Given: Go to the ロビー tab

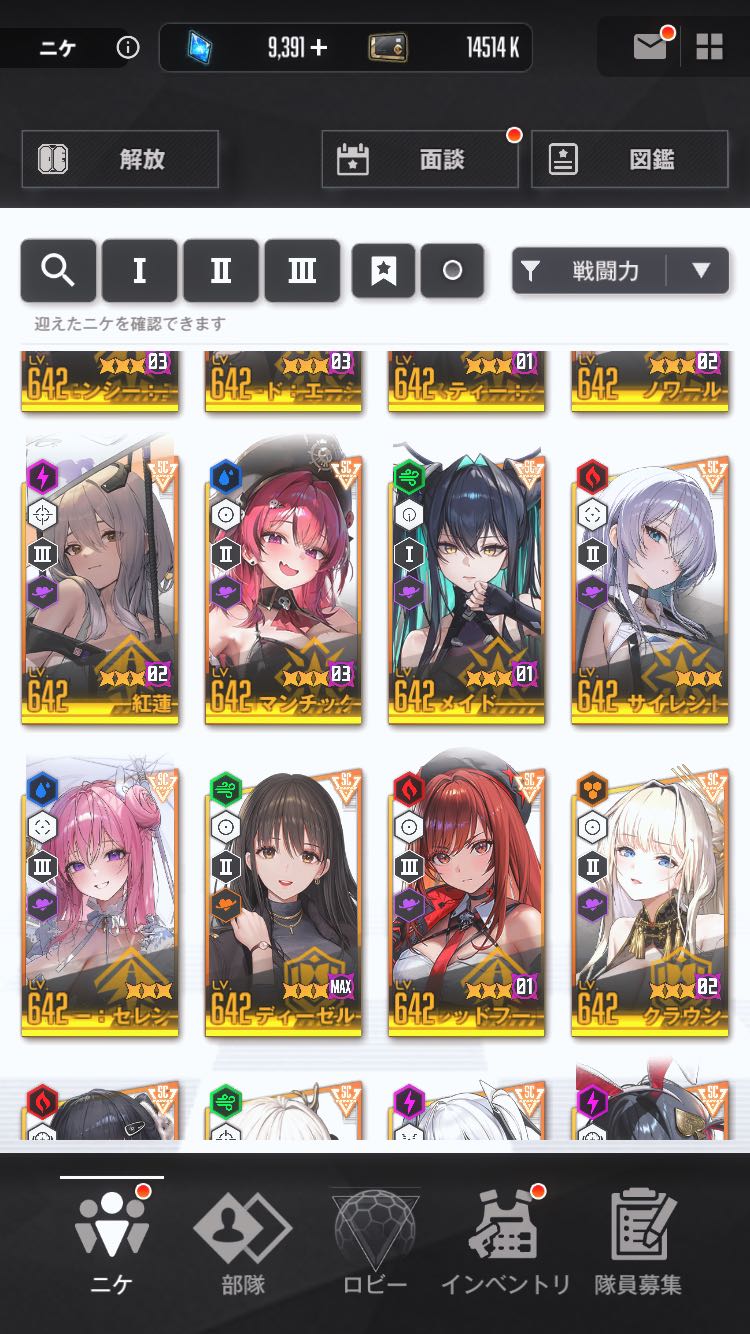Looking at the screenshot, I should pos(375,1242).
